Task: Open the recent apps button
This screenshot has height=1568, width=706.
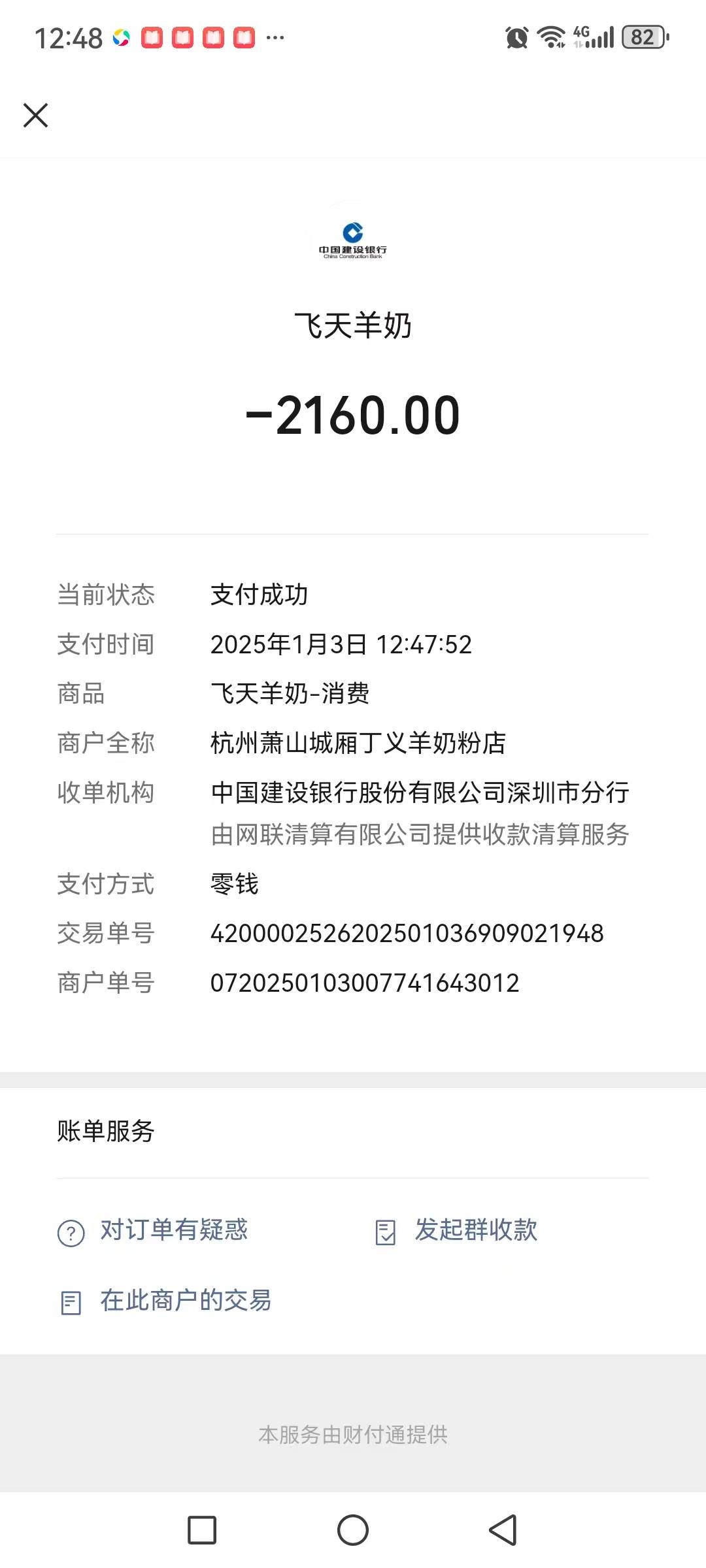Action: coord(202,1530)
